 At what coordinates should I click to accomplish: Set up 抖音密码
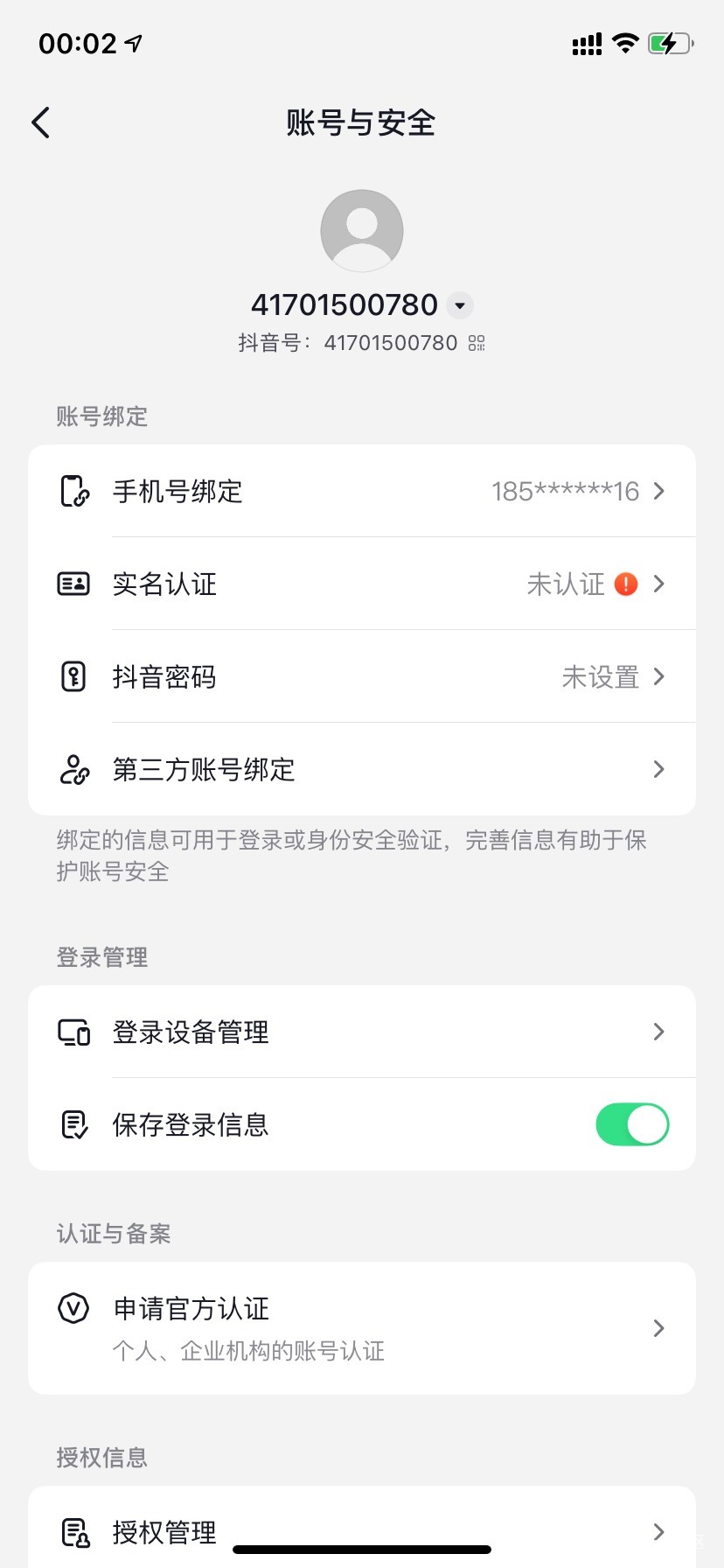click(362, 676)
